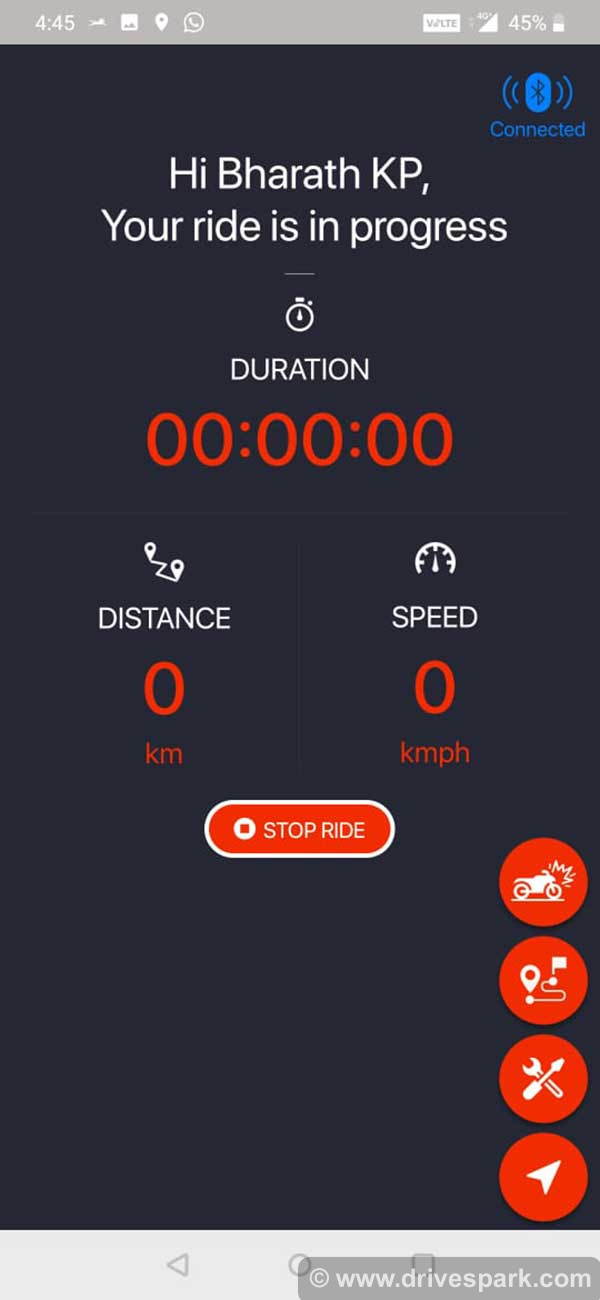Tap the motorcycle crash alert button
The width and height of the screenshot is (600, 1300).
tap(543, 882)
